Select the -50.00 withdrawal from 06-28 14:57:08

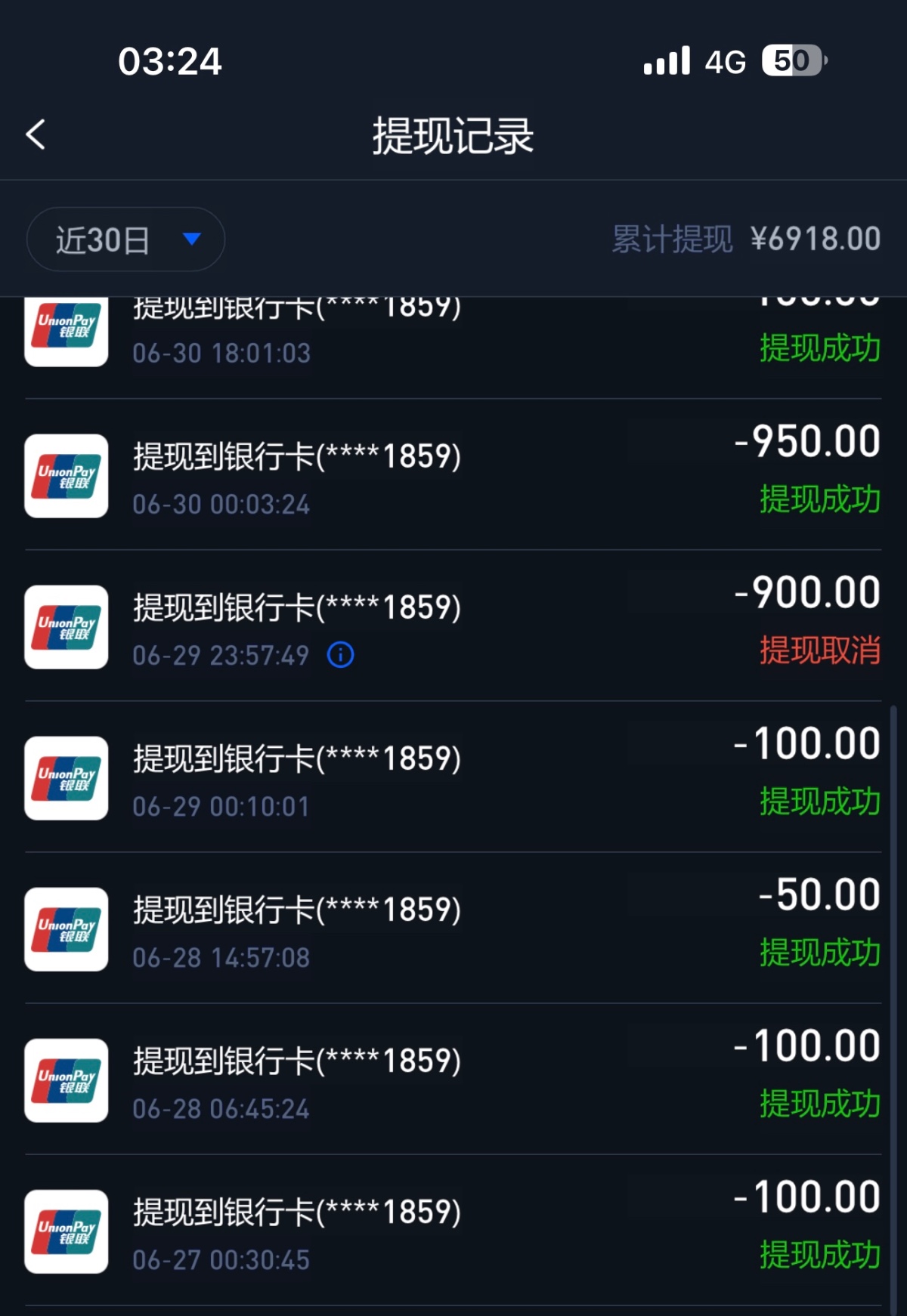[453, 929]
